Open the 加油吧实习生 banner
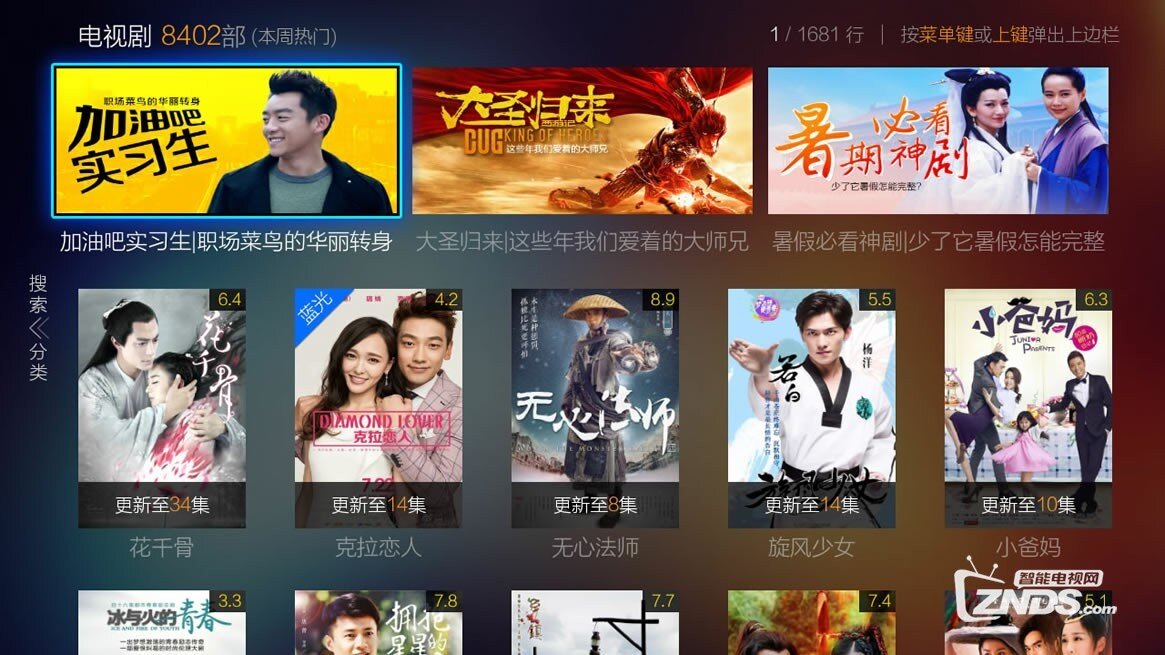Image resolution: width=1165 pixels, height=655 pixels. 227,141
